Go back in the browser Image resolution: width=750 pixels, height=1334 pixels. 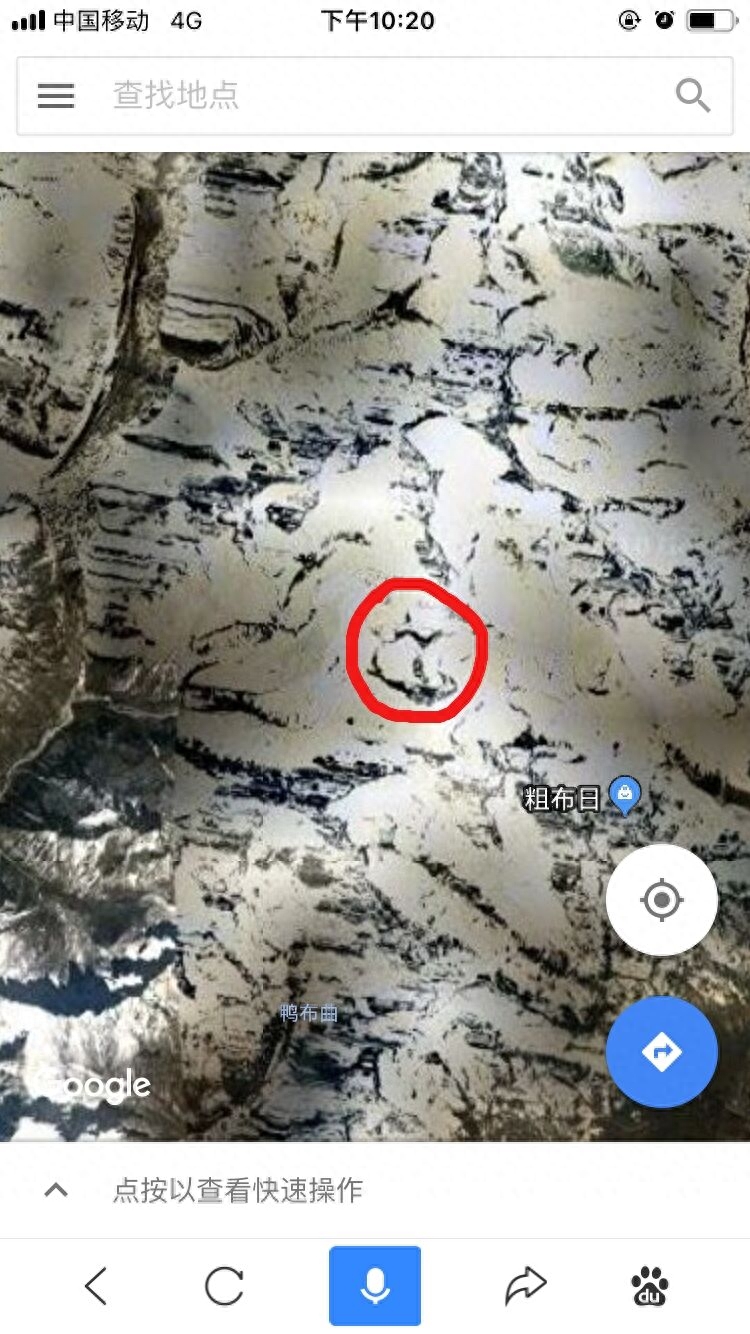coord(96,1286)
